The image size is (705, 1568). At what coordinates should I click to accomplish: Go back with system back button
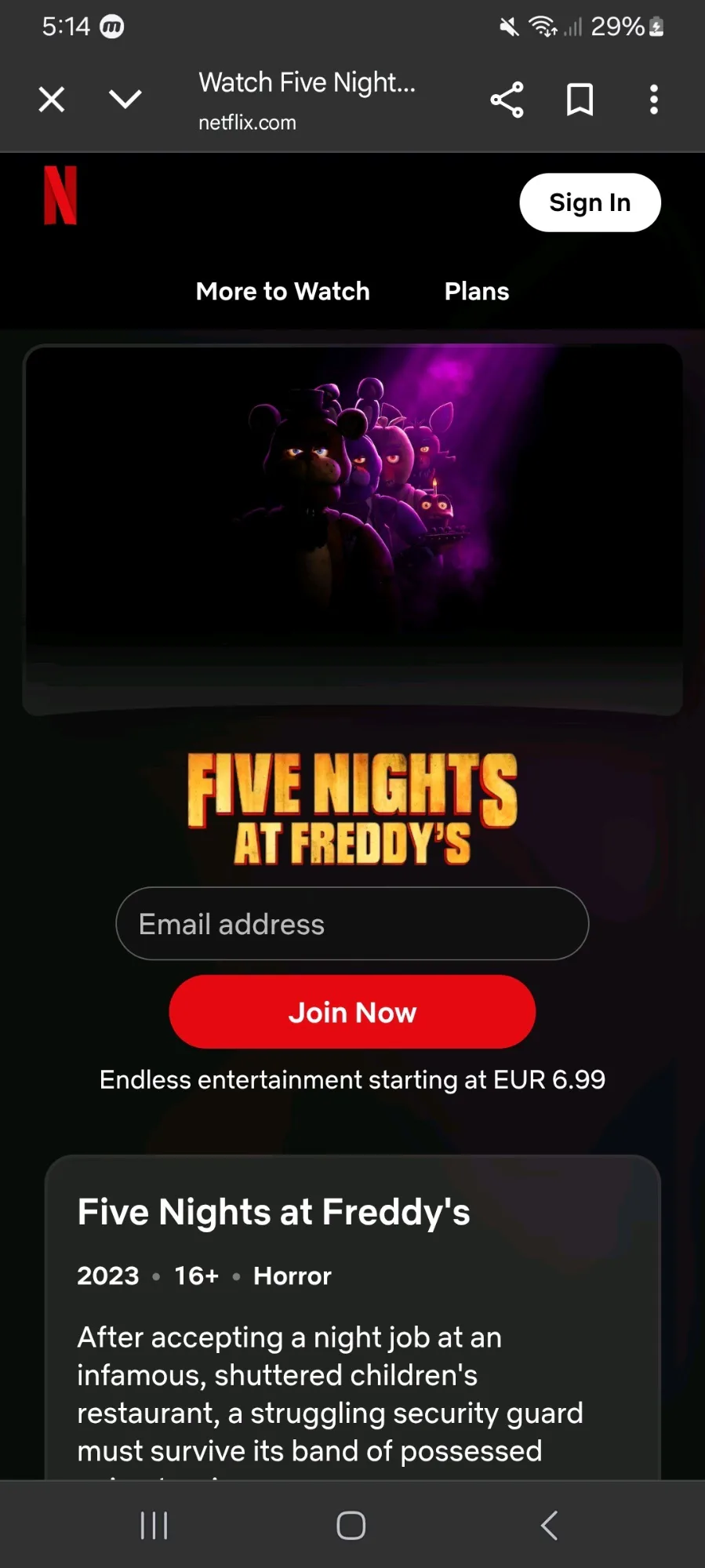[549, 1525]
